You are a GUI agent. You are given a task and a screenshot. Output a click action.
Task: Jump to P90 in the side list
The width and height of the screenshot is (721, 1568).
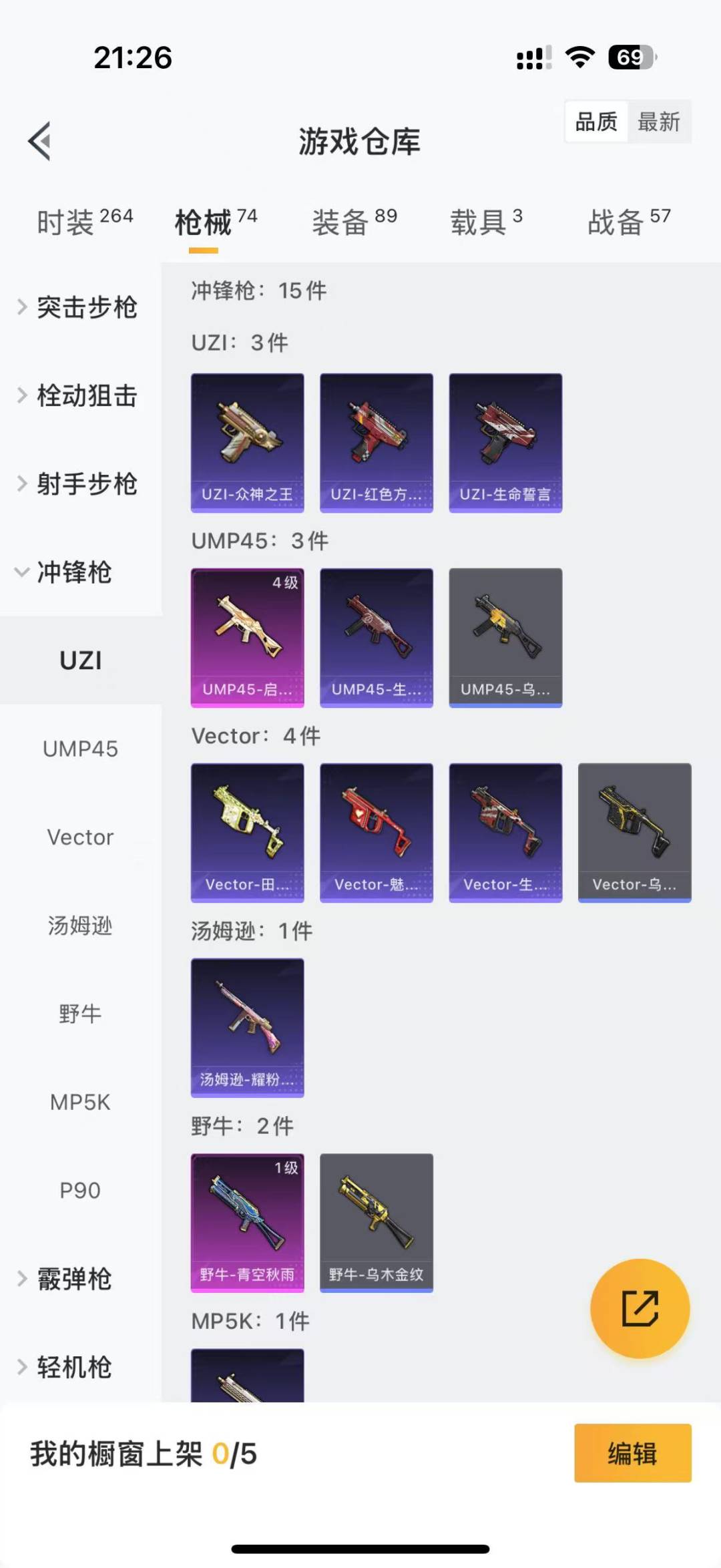(80, 1191)
